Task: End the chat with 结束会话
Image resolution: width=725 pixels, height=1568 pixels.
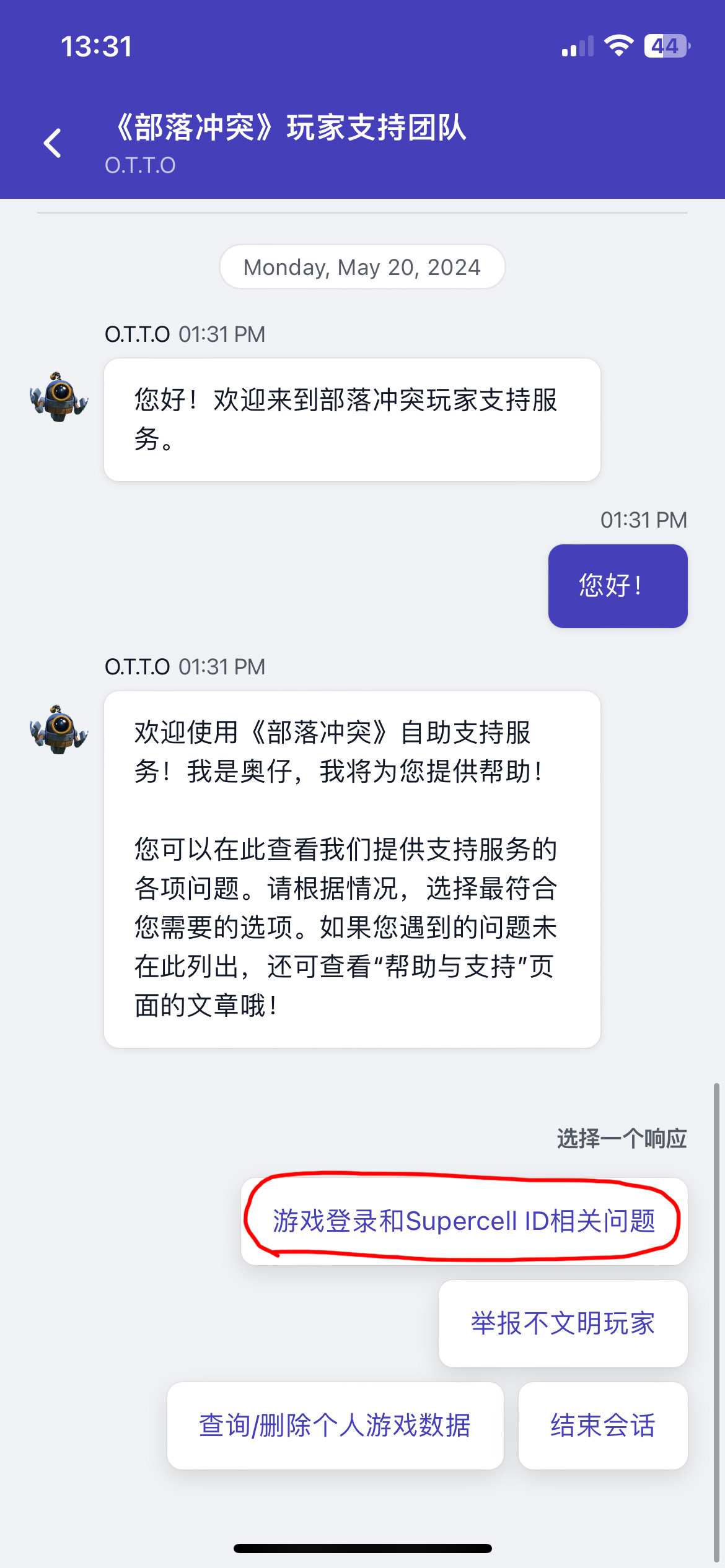Action: [602, 1425]
